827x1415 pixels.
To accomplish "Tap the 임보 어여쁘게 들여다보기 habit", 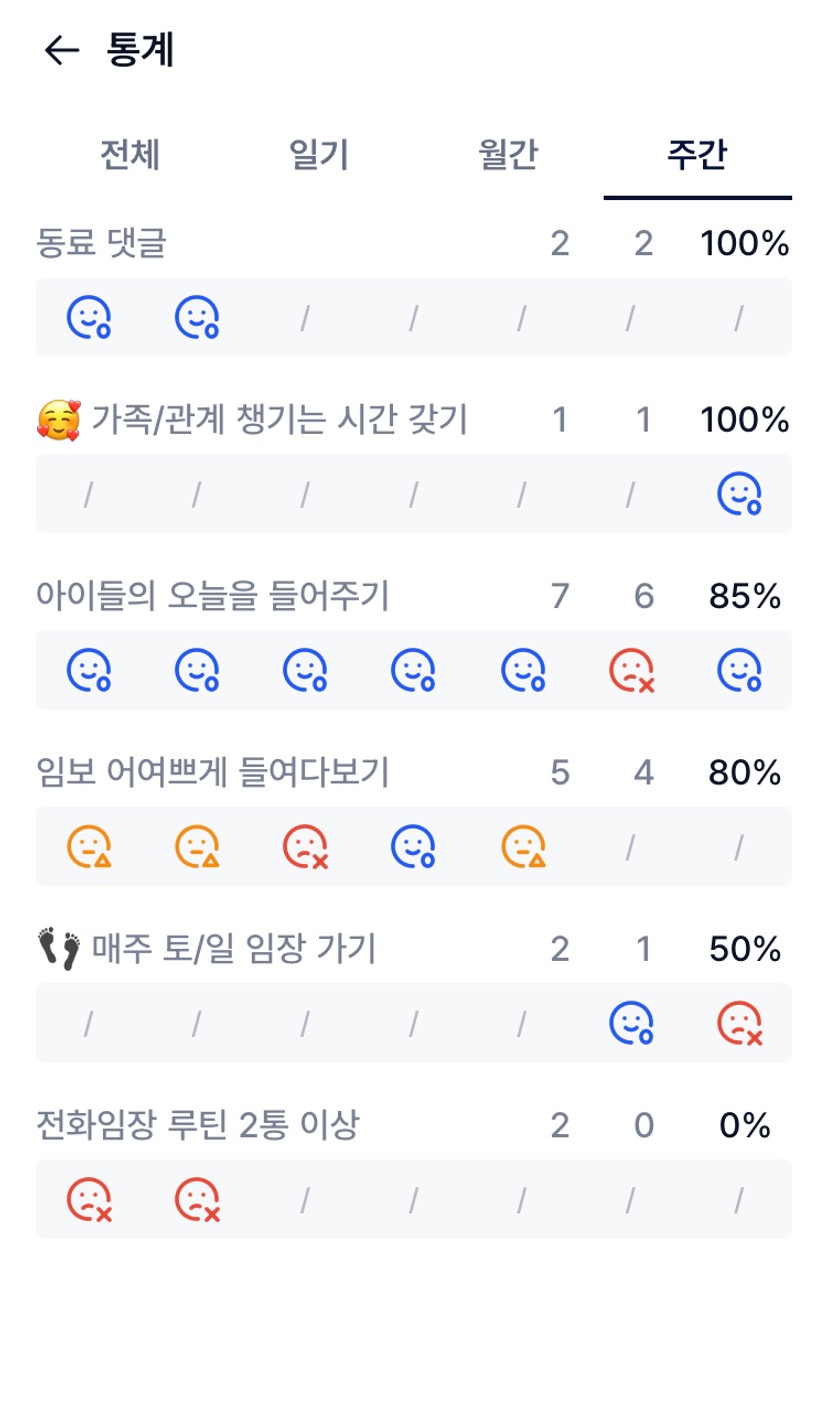I will tap(212, 773).
